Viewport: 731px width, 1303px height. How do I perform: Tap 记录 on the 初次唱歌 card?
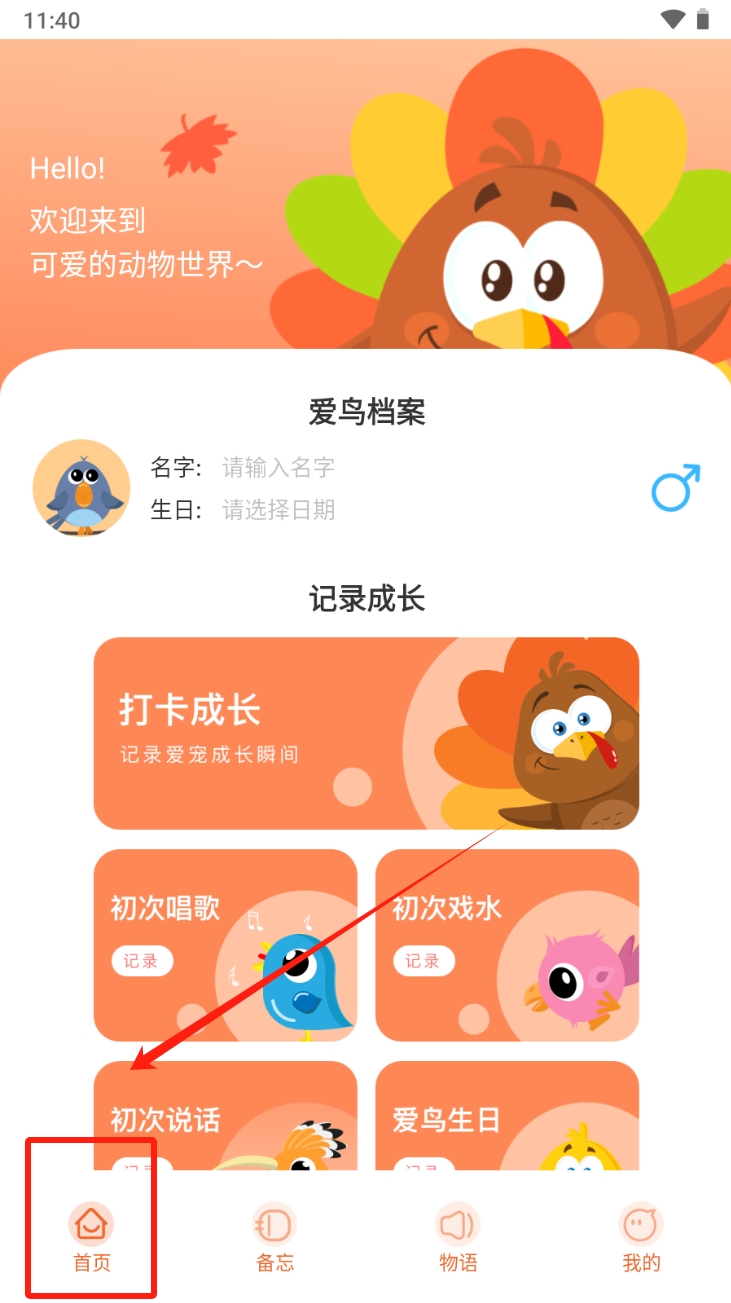coord(141,961)
